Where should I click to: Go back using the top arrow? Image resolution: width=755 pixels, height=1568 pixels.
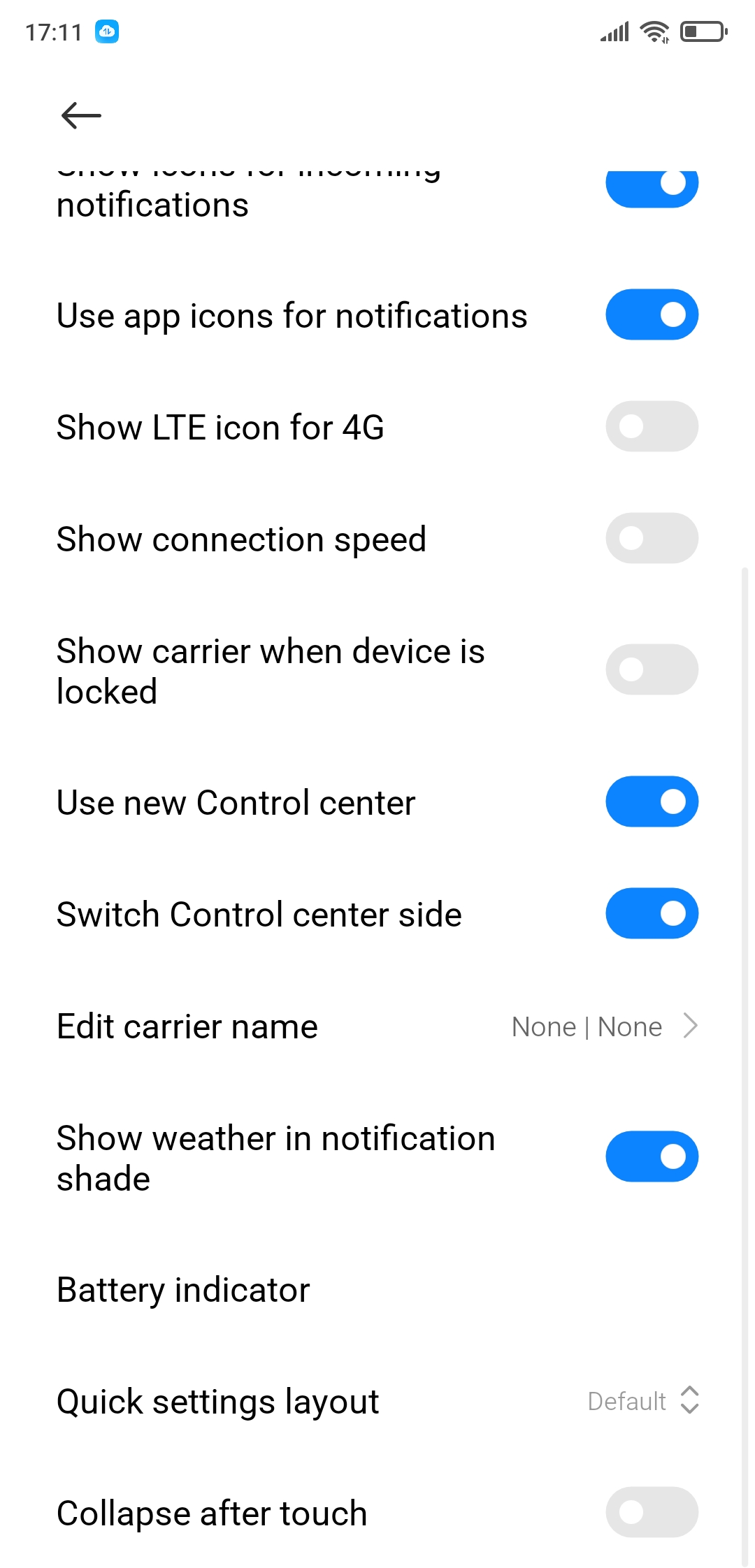[x=81, y=115]
